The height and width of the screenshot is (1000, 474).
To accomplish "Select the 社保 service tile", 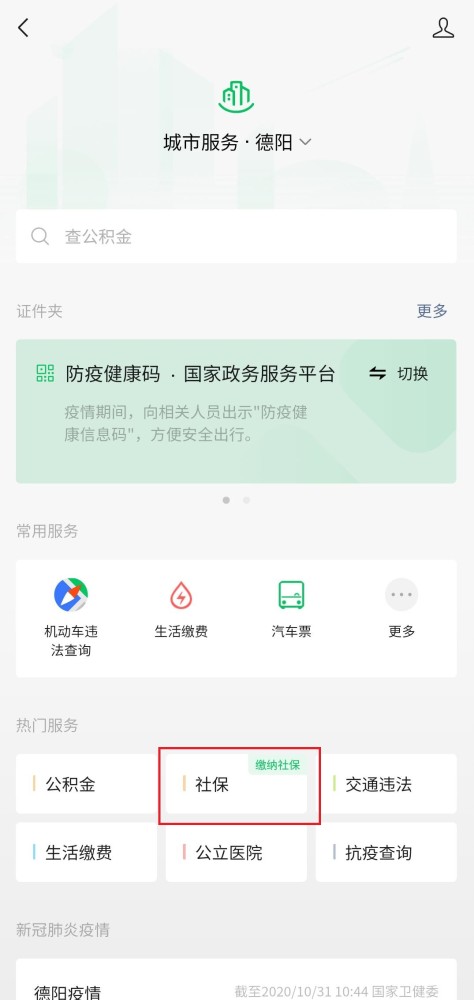I will (x=236, y=784).
